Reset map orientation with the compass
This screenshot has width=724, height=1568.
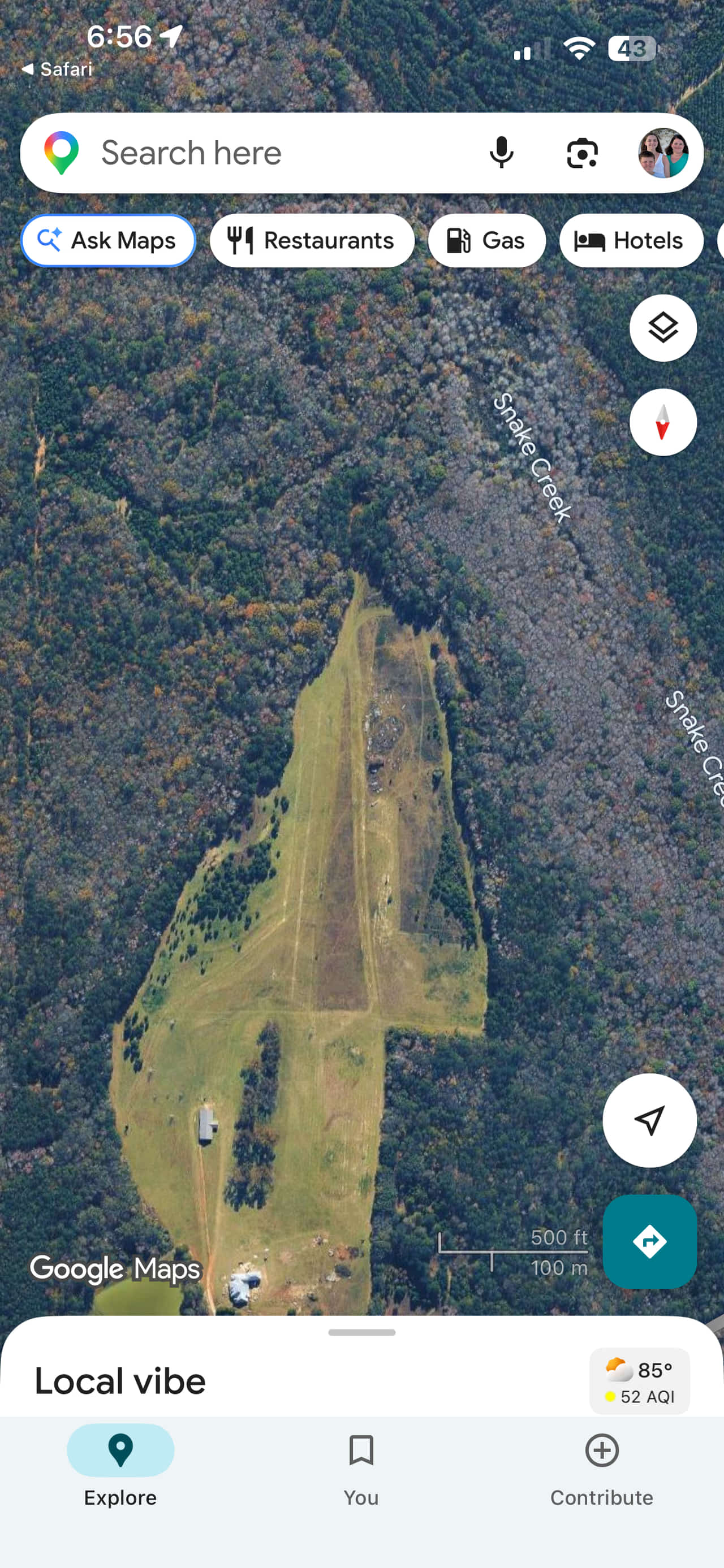[x=663, y=422]
